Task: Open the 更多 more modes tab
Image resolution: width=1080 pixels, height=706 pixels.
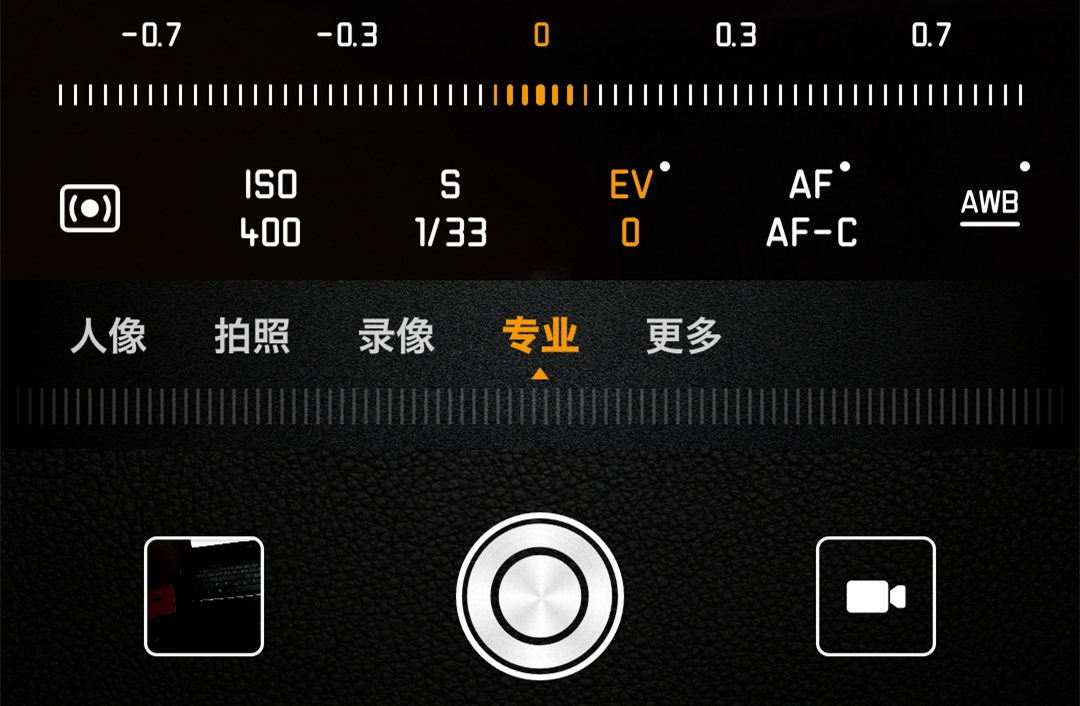Action: tap(684, 337)
